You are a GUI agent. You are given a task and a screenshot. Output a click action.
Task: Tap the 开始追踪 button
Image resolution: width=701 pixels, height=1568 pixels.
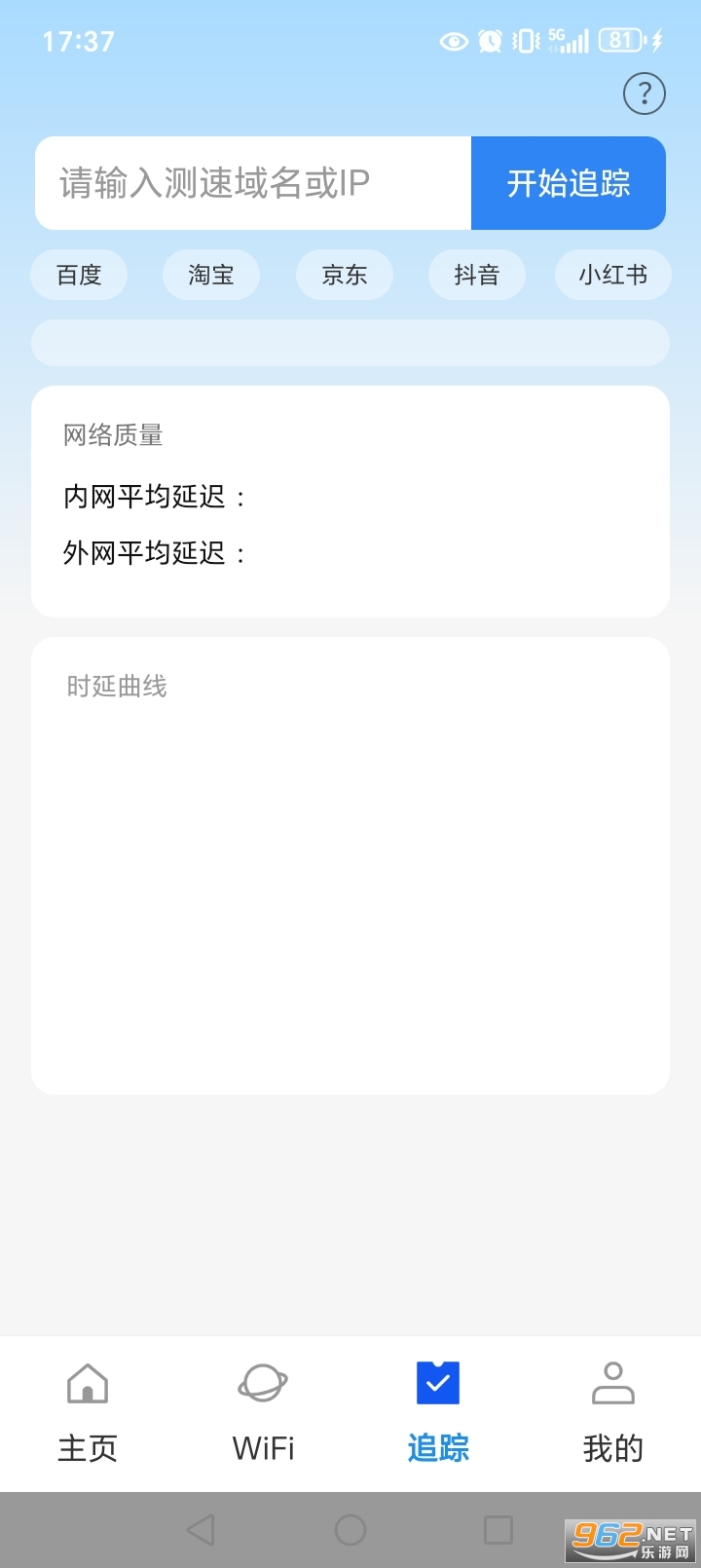pyautogui.click(x=569, y=183)
